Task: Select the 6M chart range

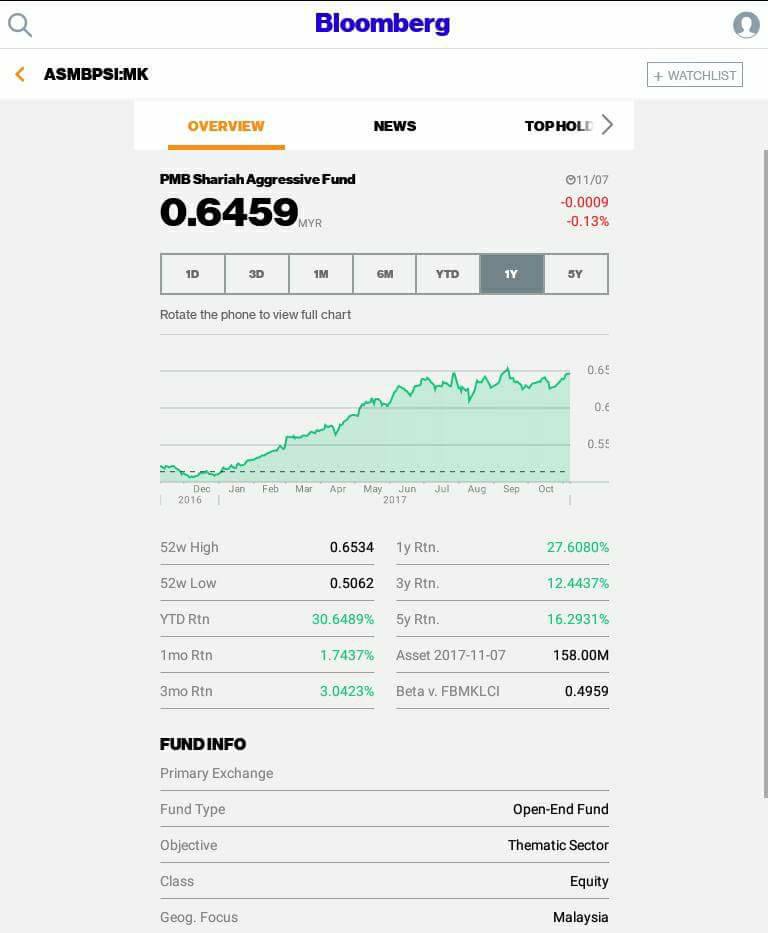Action: [384, 274]
